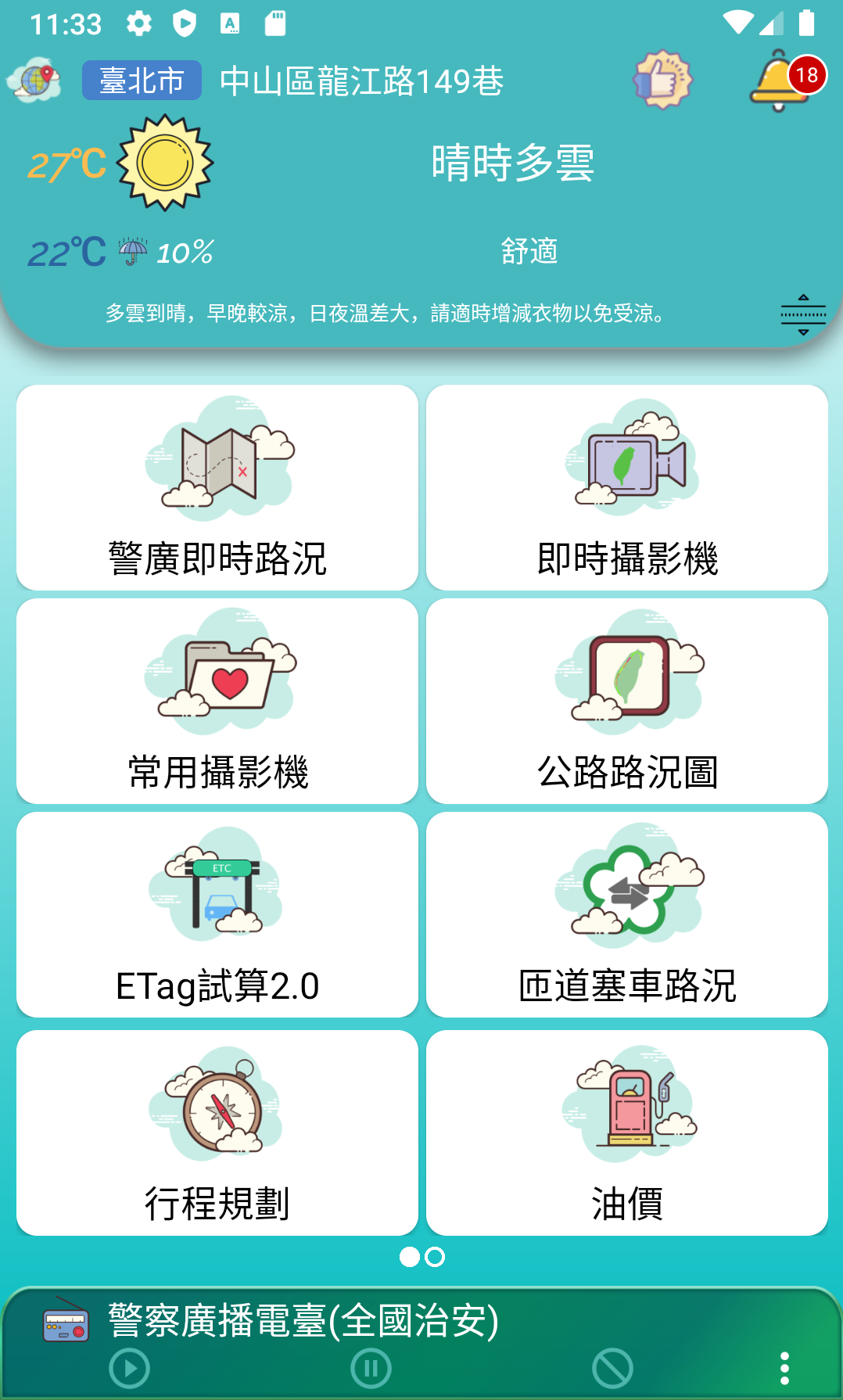Collapse the weather panel with the expander icon
843x1400 pixels.
[803, 314]
